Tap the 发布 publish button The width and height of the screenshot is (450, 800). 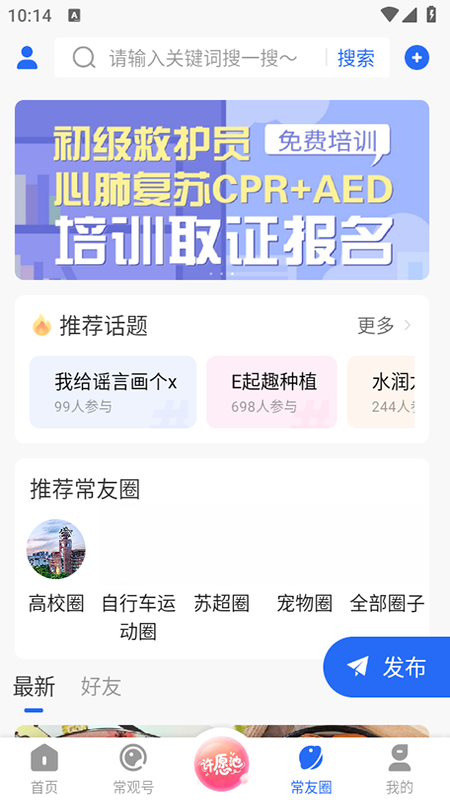[x=387, y=667]
